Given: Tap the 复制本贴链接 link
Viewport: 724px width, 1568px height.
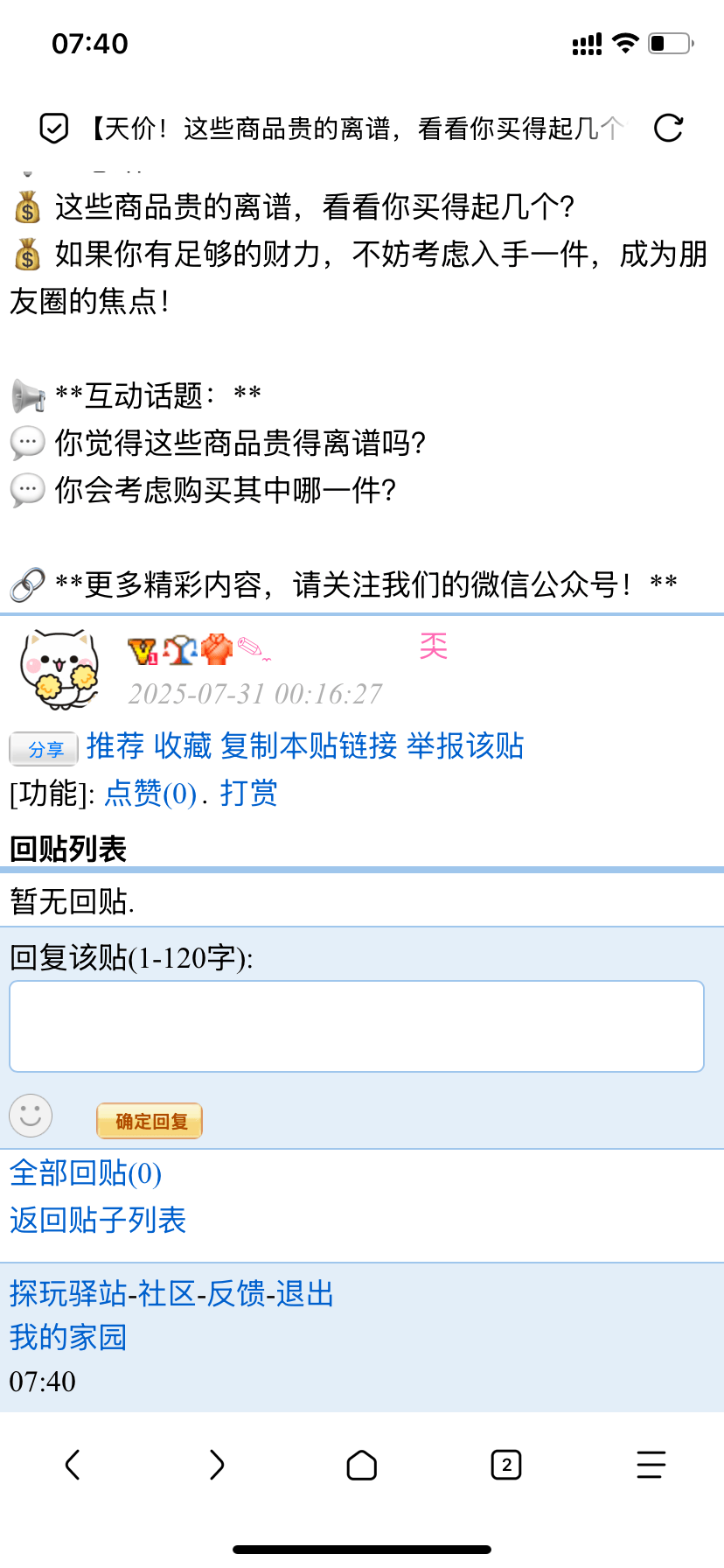Looking at the screenshot, I should 309,746.
